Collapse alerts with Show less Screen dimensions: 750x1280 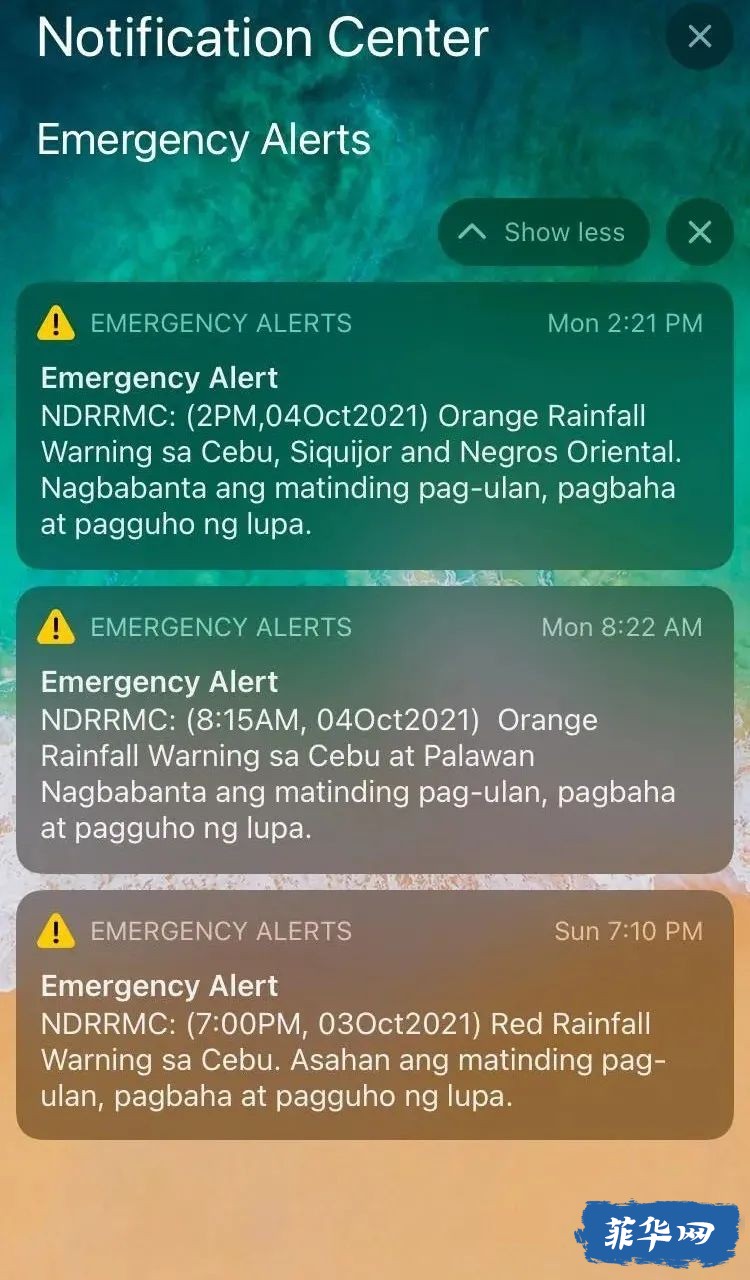(543, 232)
